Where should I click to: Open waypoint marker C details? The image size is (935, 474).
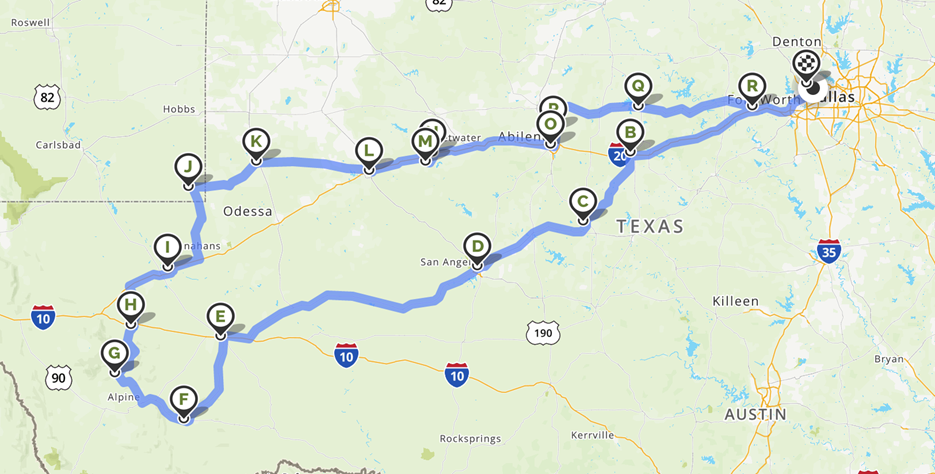(x=583, y=200)
